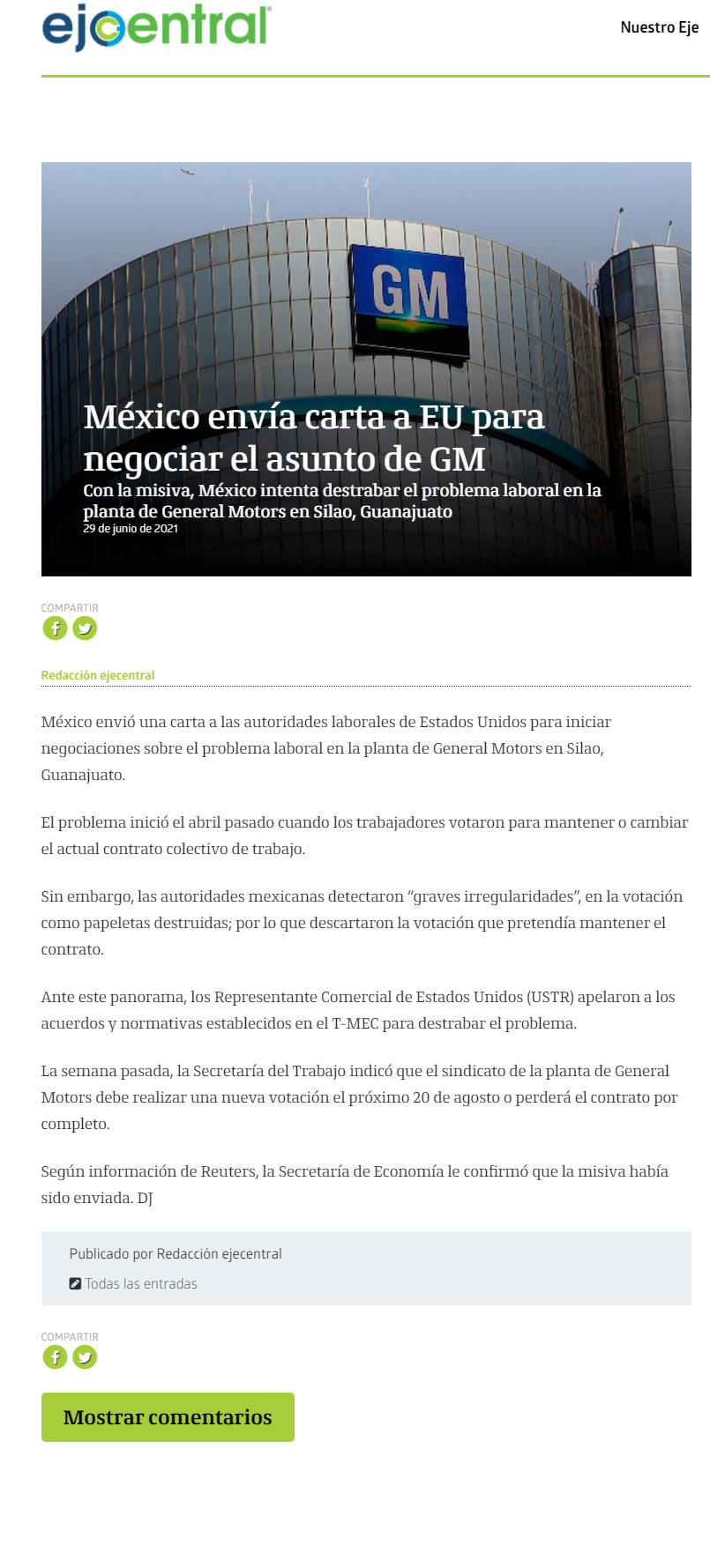Share on Facebook from the top Compartir
710x1568 pixels.
point(55,628)
